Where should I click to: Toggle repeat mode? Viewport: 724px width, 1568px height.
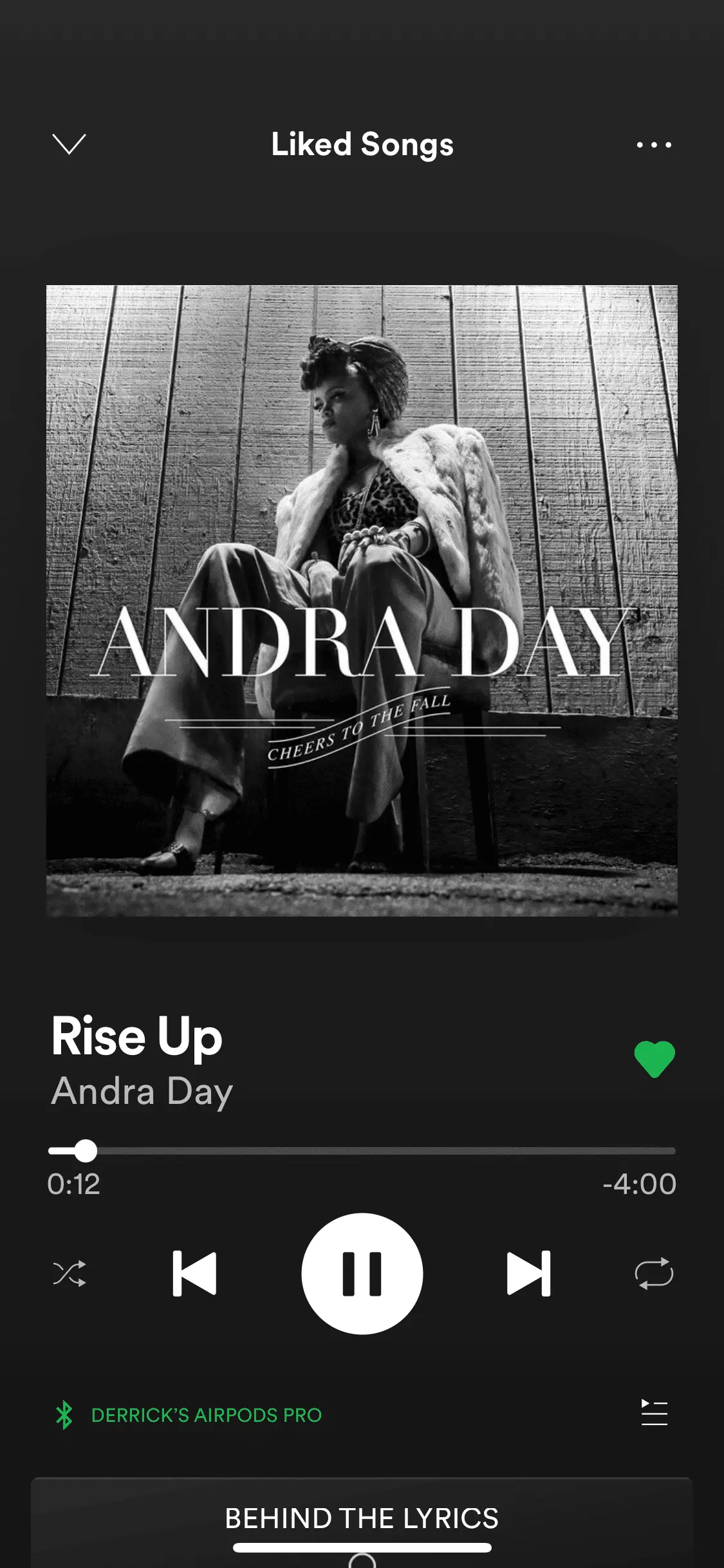click(654, 1273)
